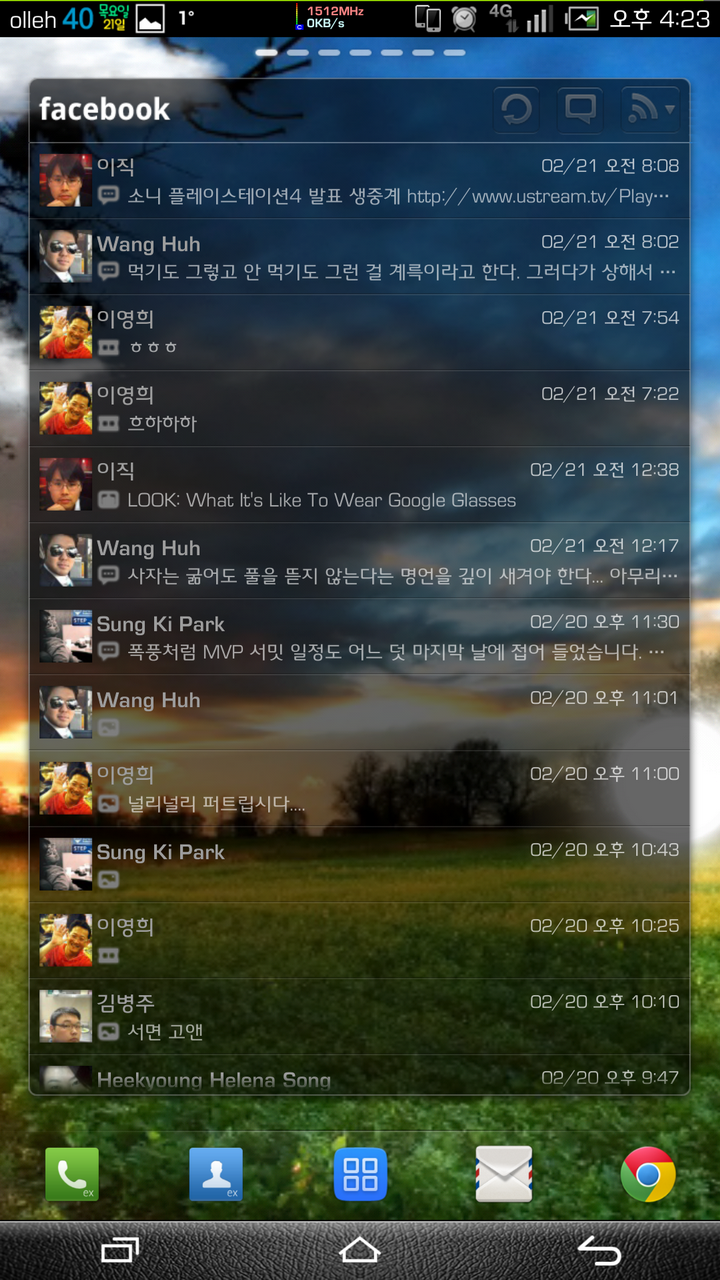Viewport: 720px width, 1280px height.
Task: Open 이영희's 흐하하하 post
Action: click(360, 409)
